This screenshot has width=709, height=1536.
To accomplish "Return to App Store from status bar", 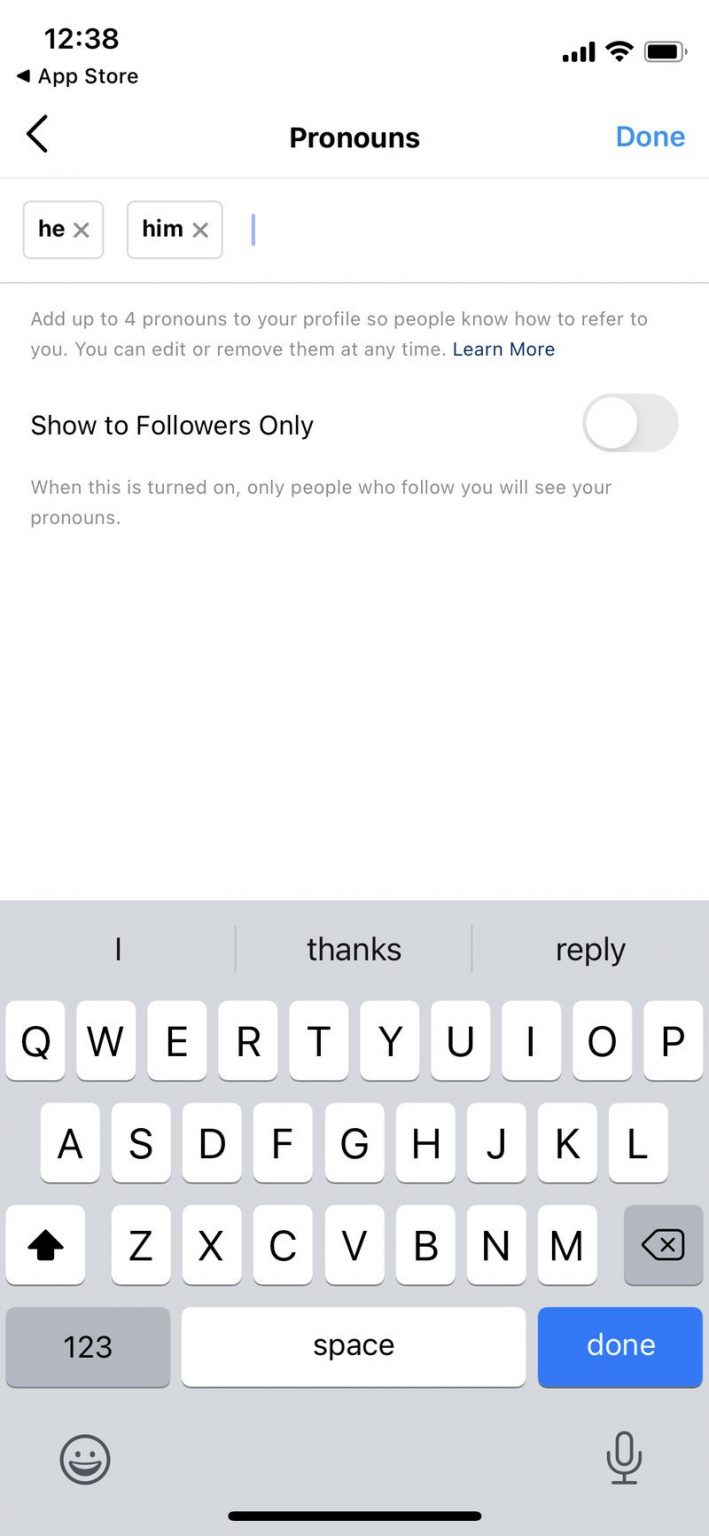I will point(78,76).
